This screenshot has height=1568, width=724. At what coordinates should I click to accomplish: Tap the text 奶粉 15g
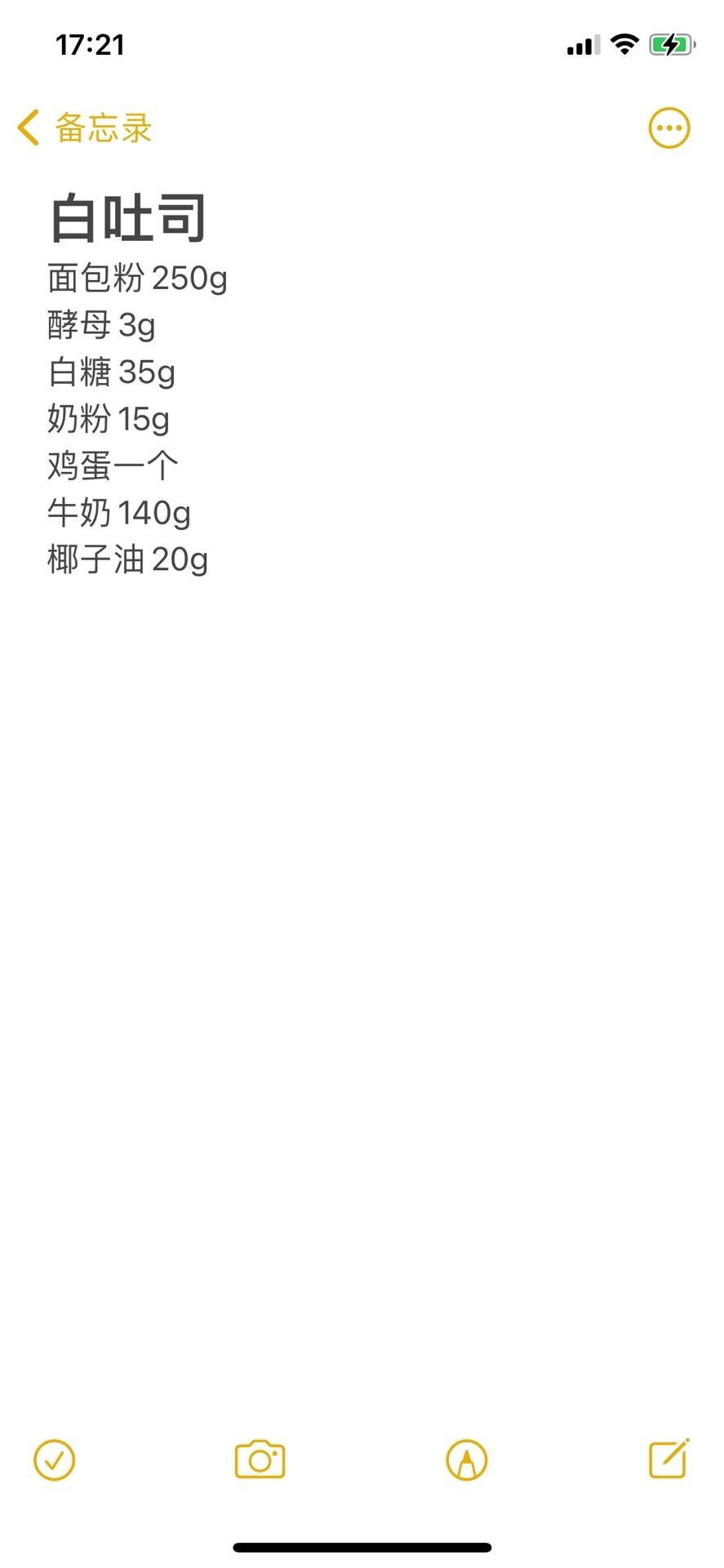(x=108, y=419)
